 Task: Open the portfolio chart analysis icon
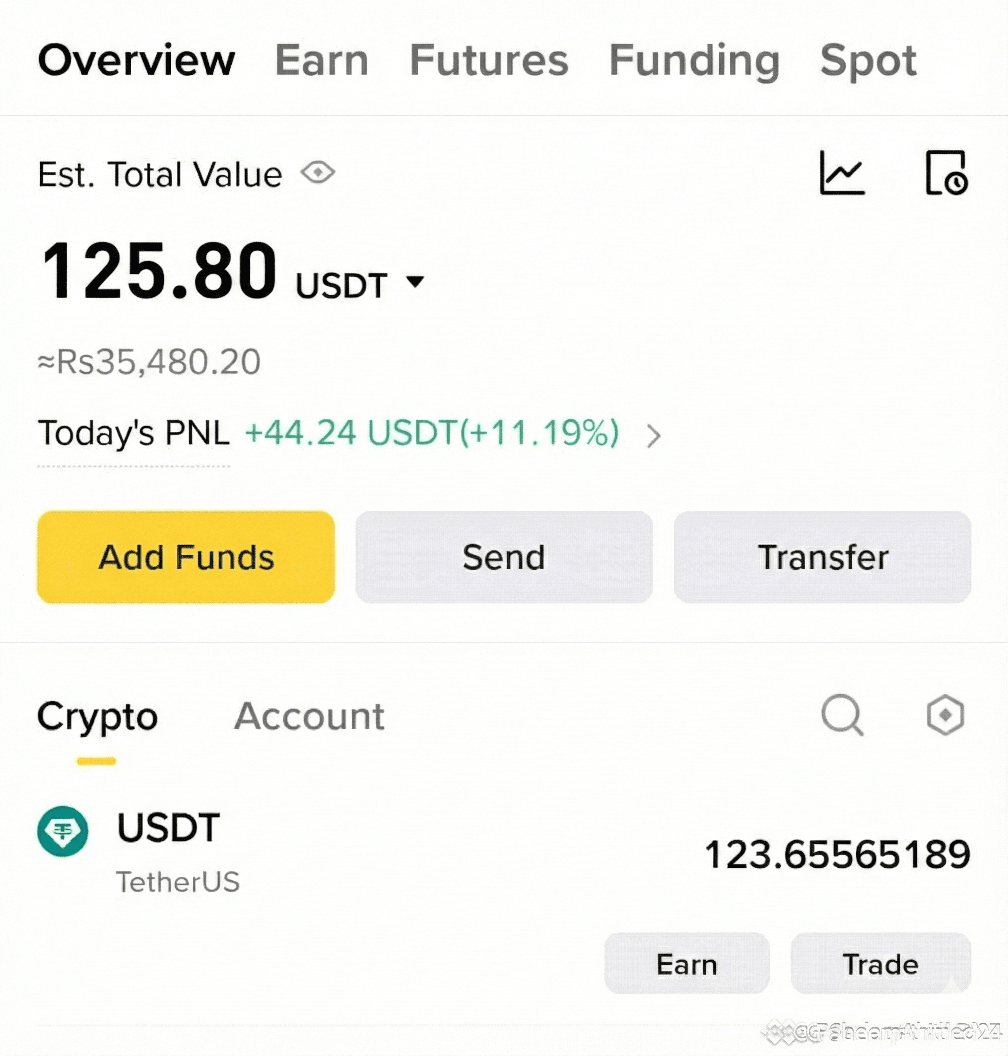pyautogui.click(x=842, y=173)
